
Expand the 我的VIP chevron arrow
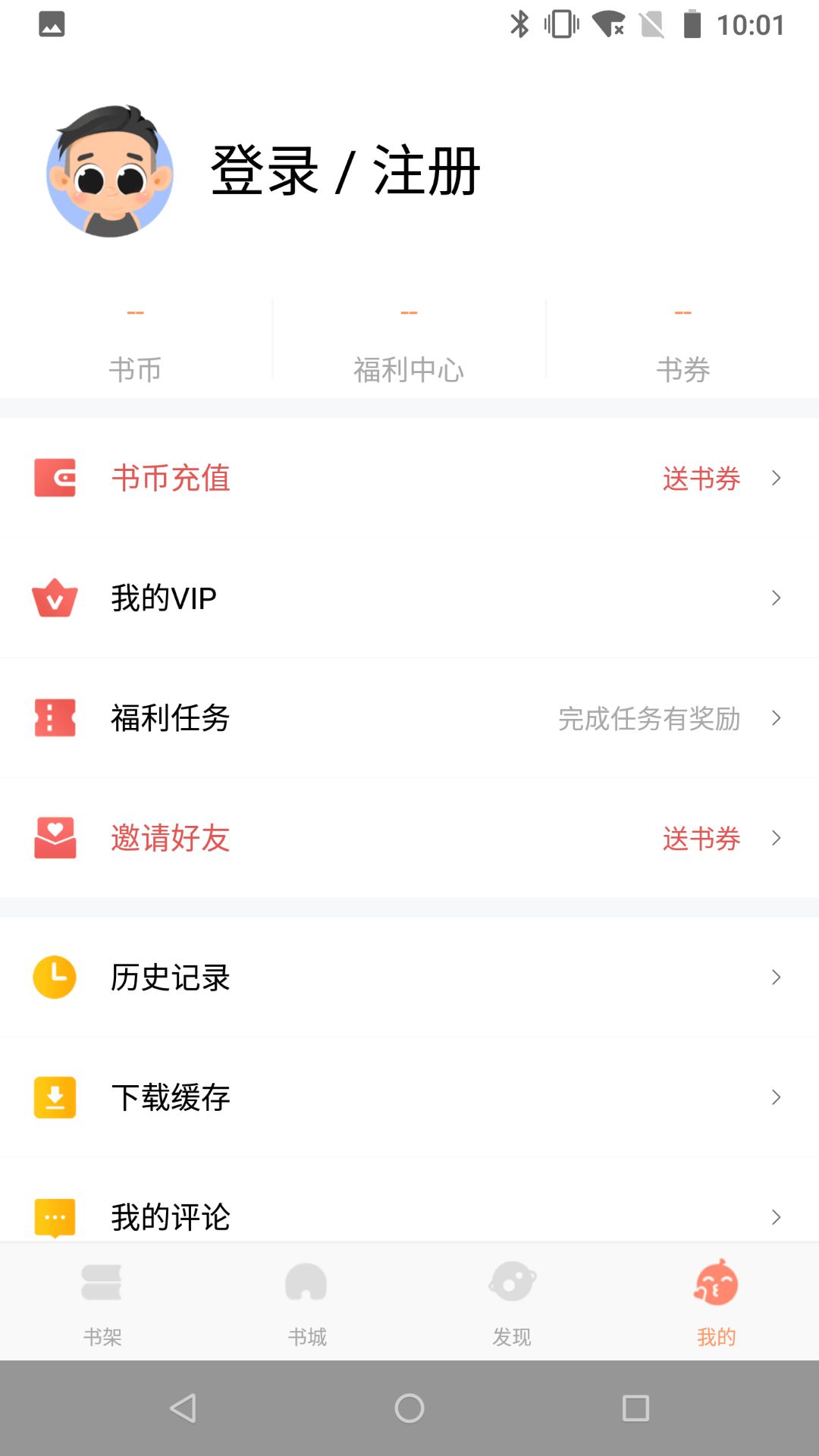tap(775, 598)
